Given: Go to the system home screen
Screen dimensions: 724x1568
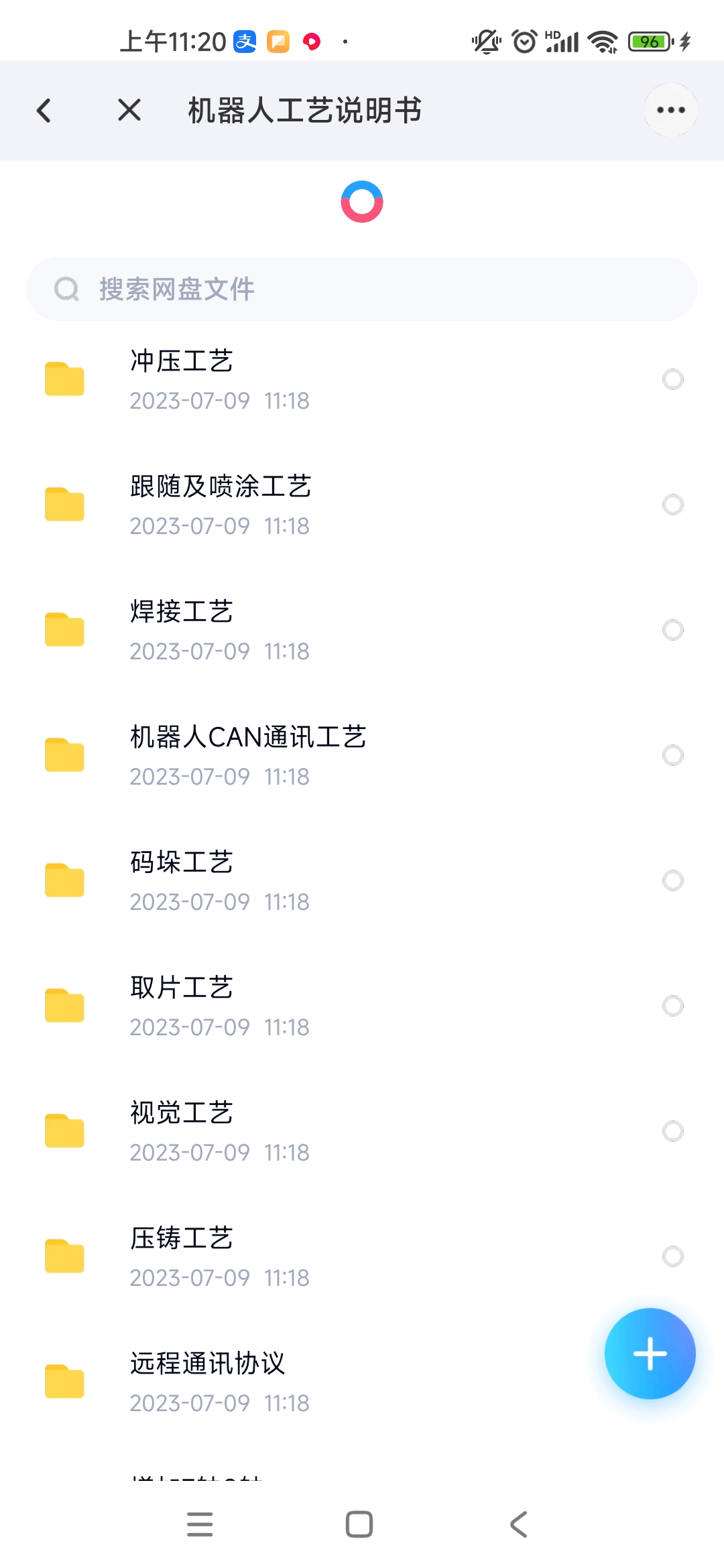Looking at the screenshot, I should click(359, 1524).
